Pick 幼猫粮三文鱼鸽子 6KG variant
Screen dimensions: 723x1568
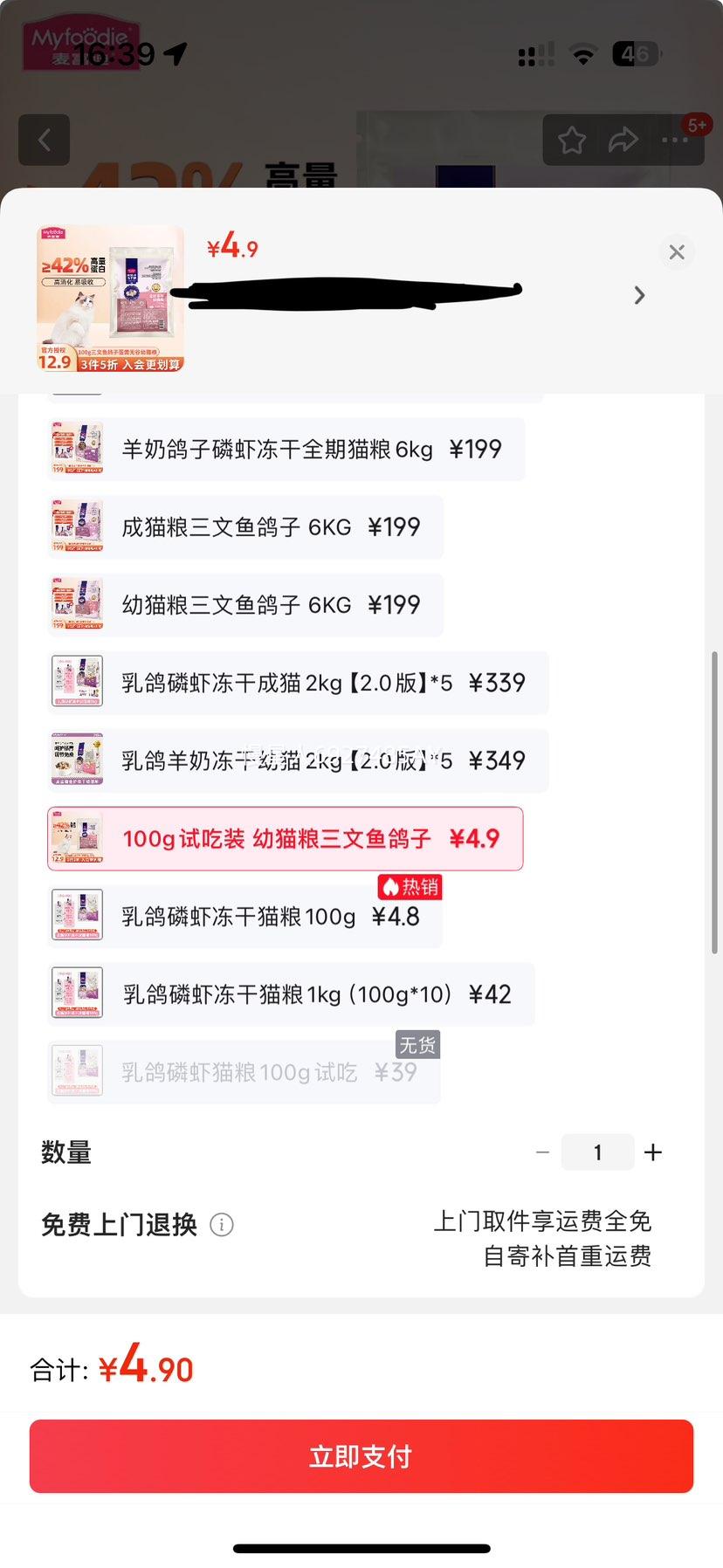245,605
